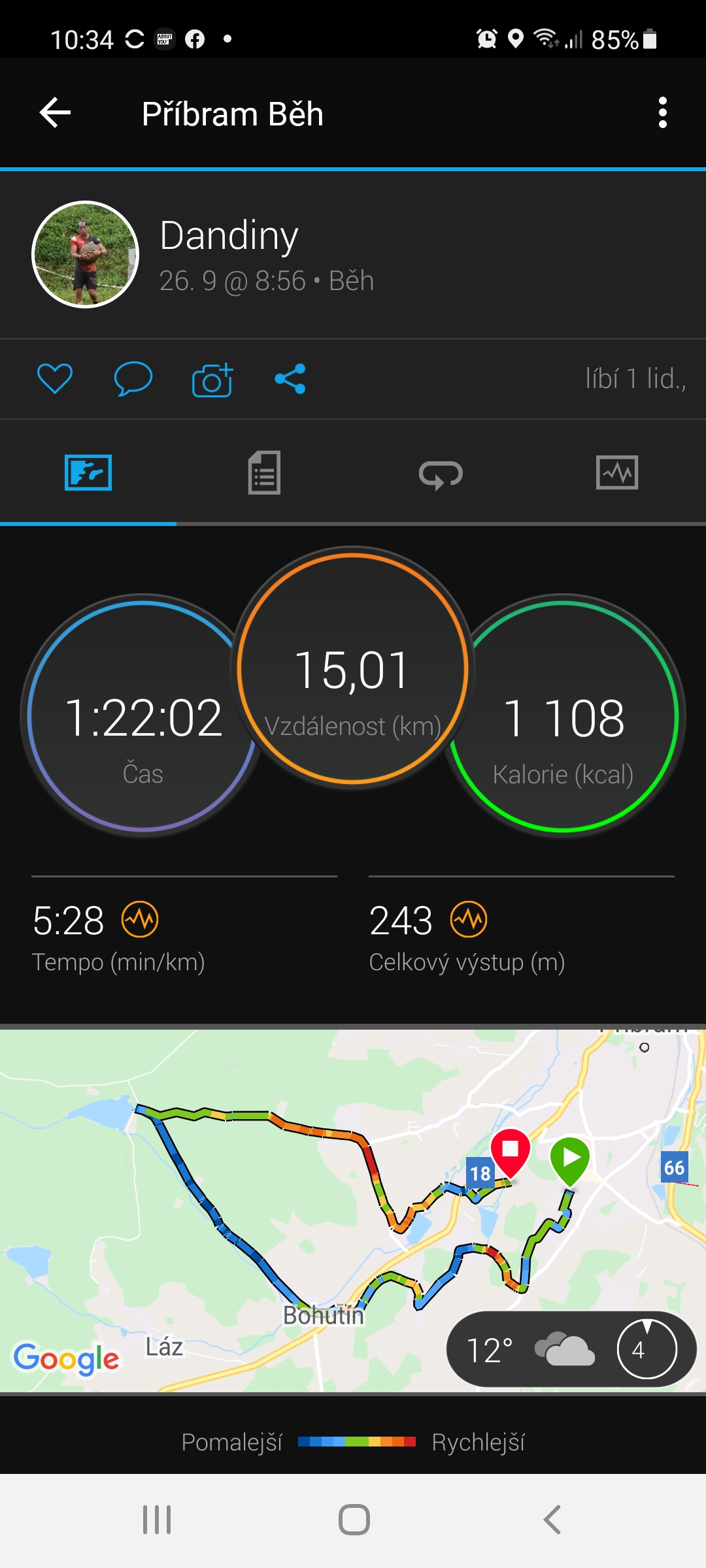Viewport: 706px width, 1568px height.
Task: Open the Tempo pace chart icon
Action: [x=140, y=919]
